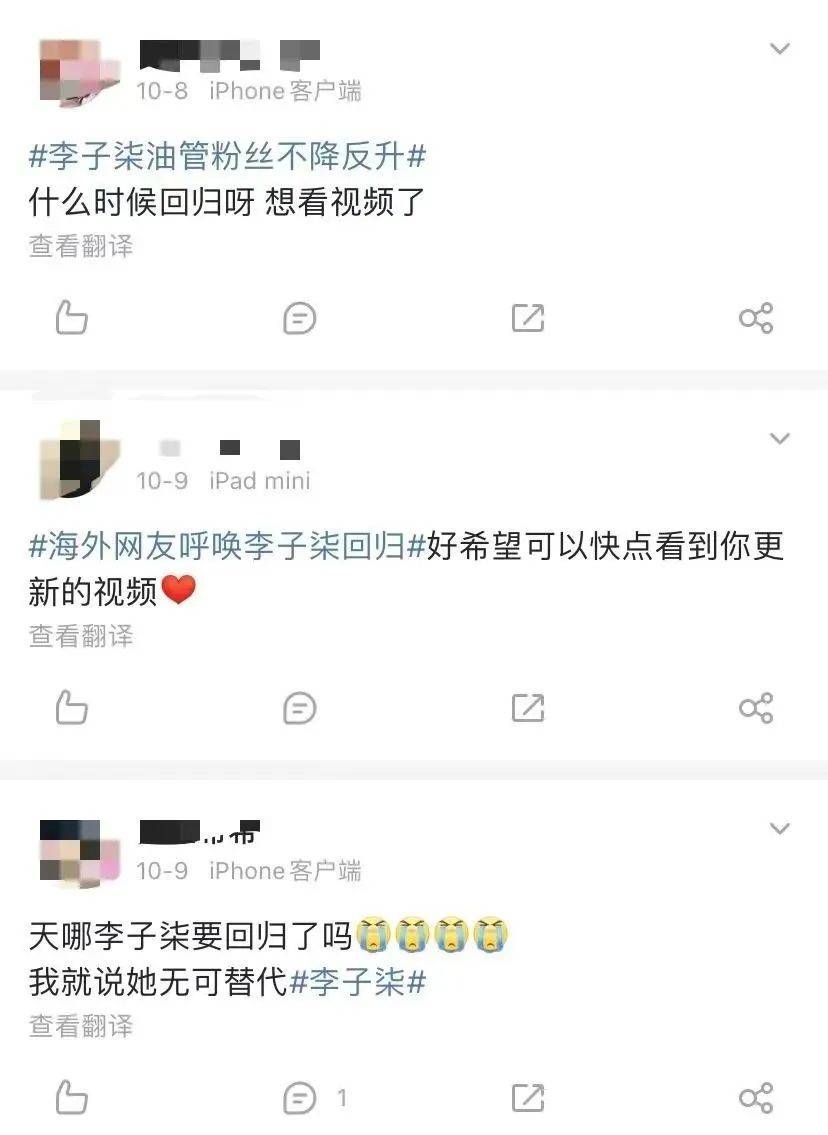This screenshot has width=828, height=1135.
Task: Expand the chevron menu on the 10-8 post
Action: click(779, 49)
